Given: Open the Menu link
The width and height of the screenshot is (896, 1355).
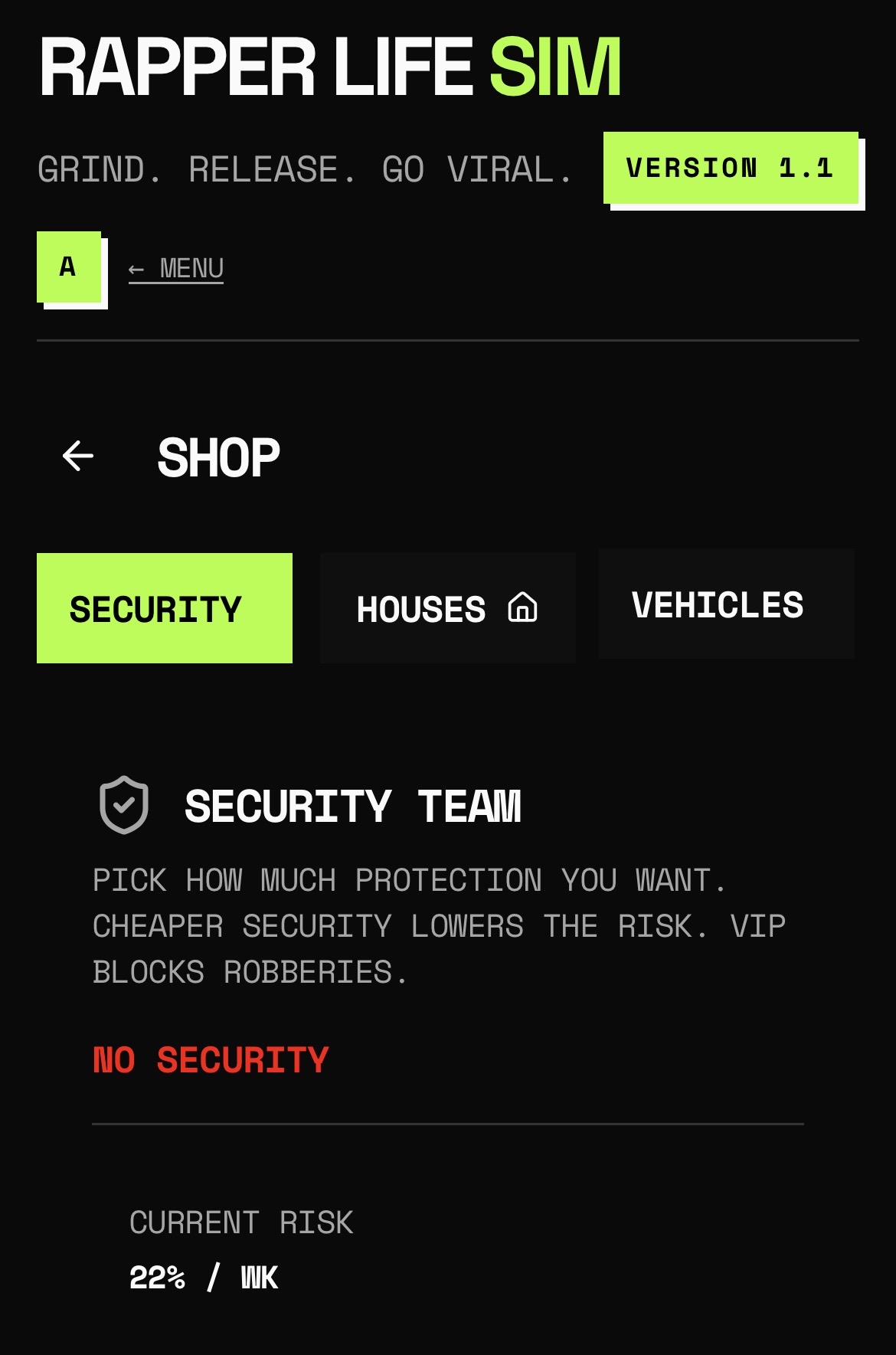Looking at the screenshot, I should pyautogui.click(x=176, y=269).
